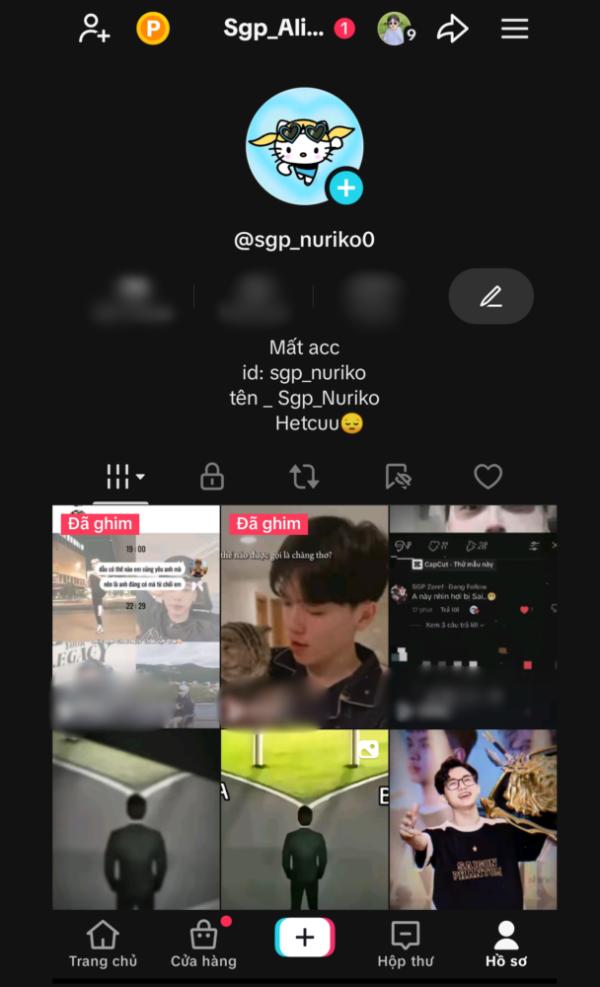Open the Cửa hàng shop tab
Image resolution: width=600 pixels, height=987 pixels.
pyautogui.click(x=203, y=944)
